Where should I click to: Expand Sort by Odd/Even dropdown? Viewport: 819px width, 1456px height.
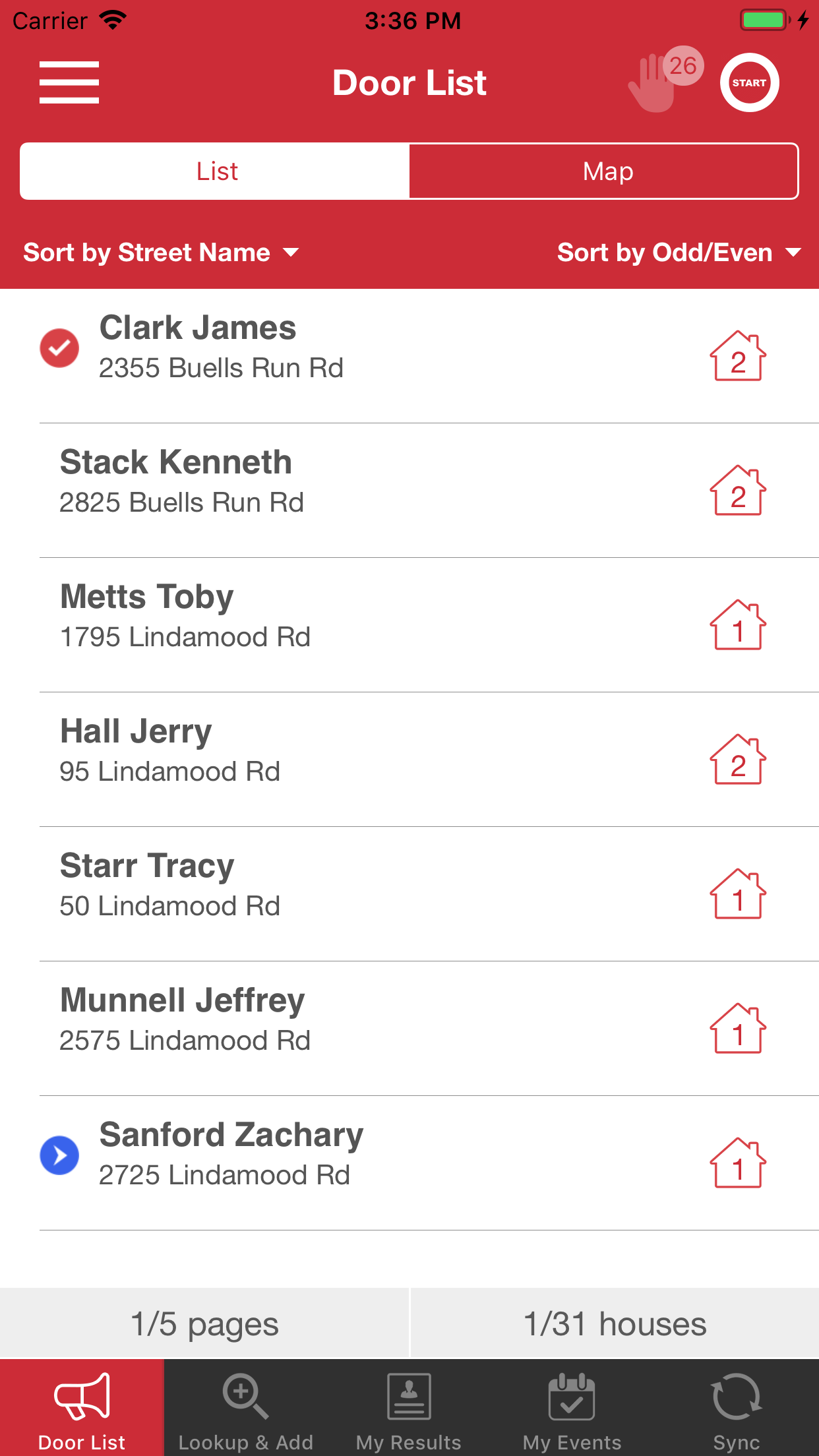[x=679, y=253]
